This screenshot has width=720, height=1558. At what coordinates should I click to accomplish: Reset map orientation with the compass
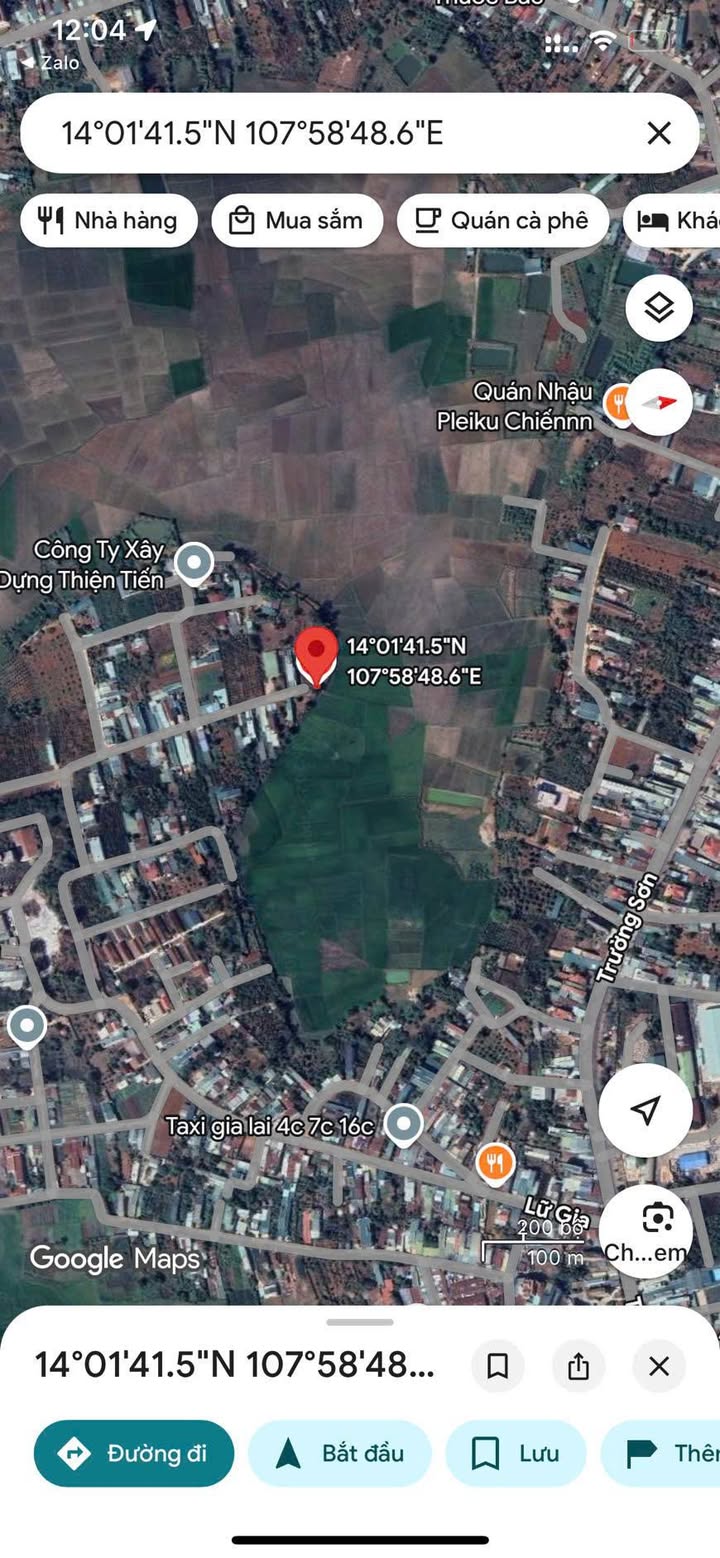click(x=659, y=401)
